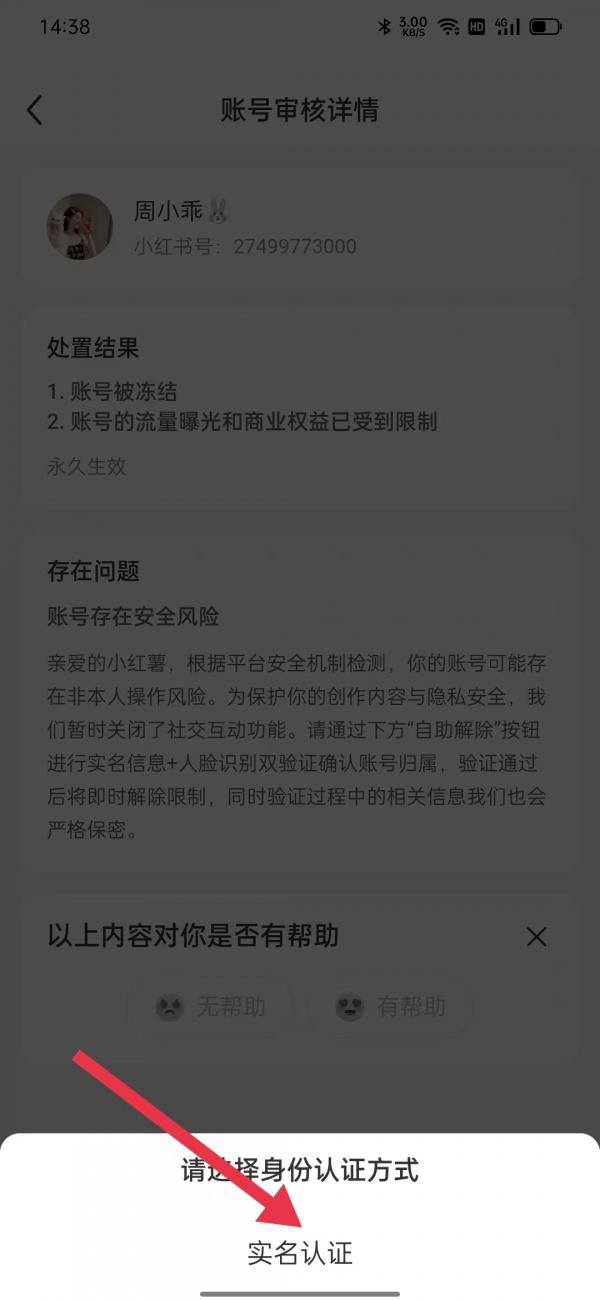Select 实名认证 as identity verification method

coord(300,1253)
